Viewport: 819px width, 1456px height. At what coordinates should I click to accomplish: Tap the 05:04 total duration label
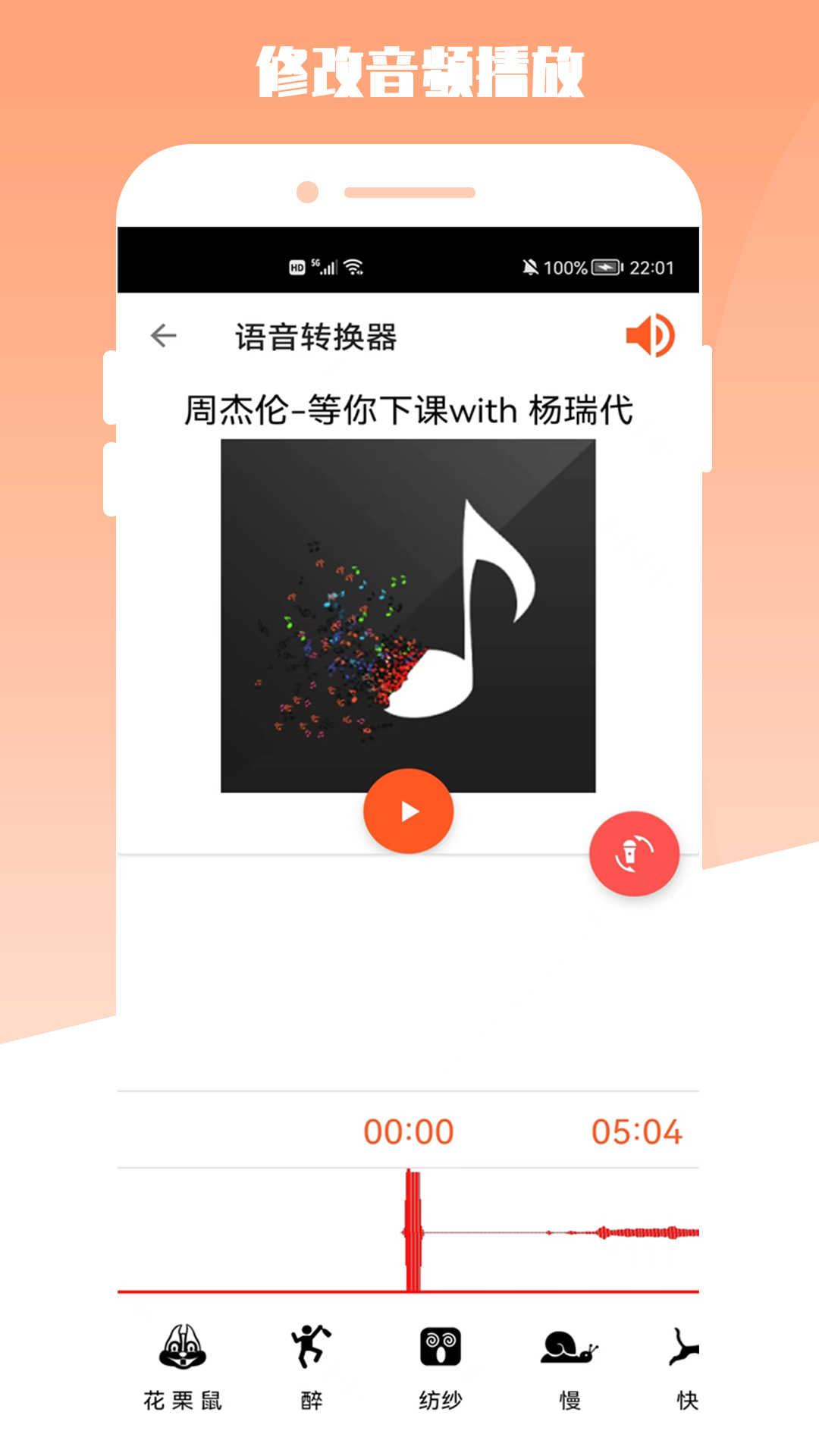[x=637, y=1130]
